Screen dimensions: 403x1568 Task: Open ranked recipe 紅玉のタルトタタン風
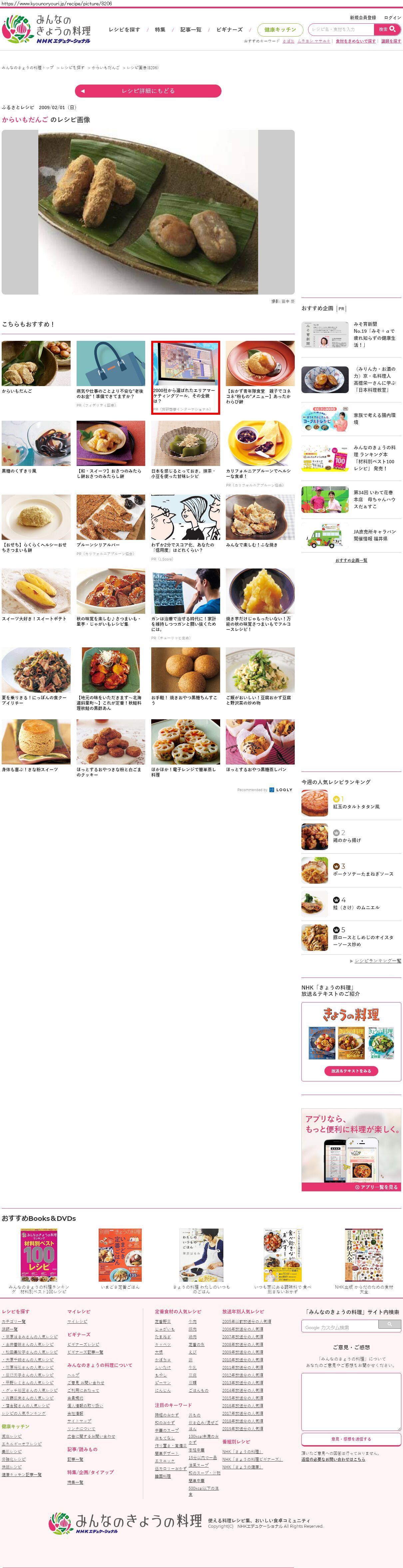coord(355,806)
